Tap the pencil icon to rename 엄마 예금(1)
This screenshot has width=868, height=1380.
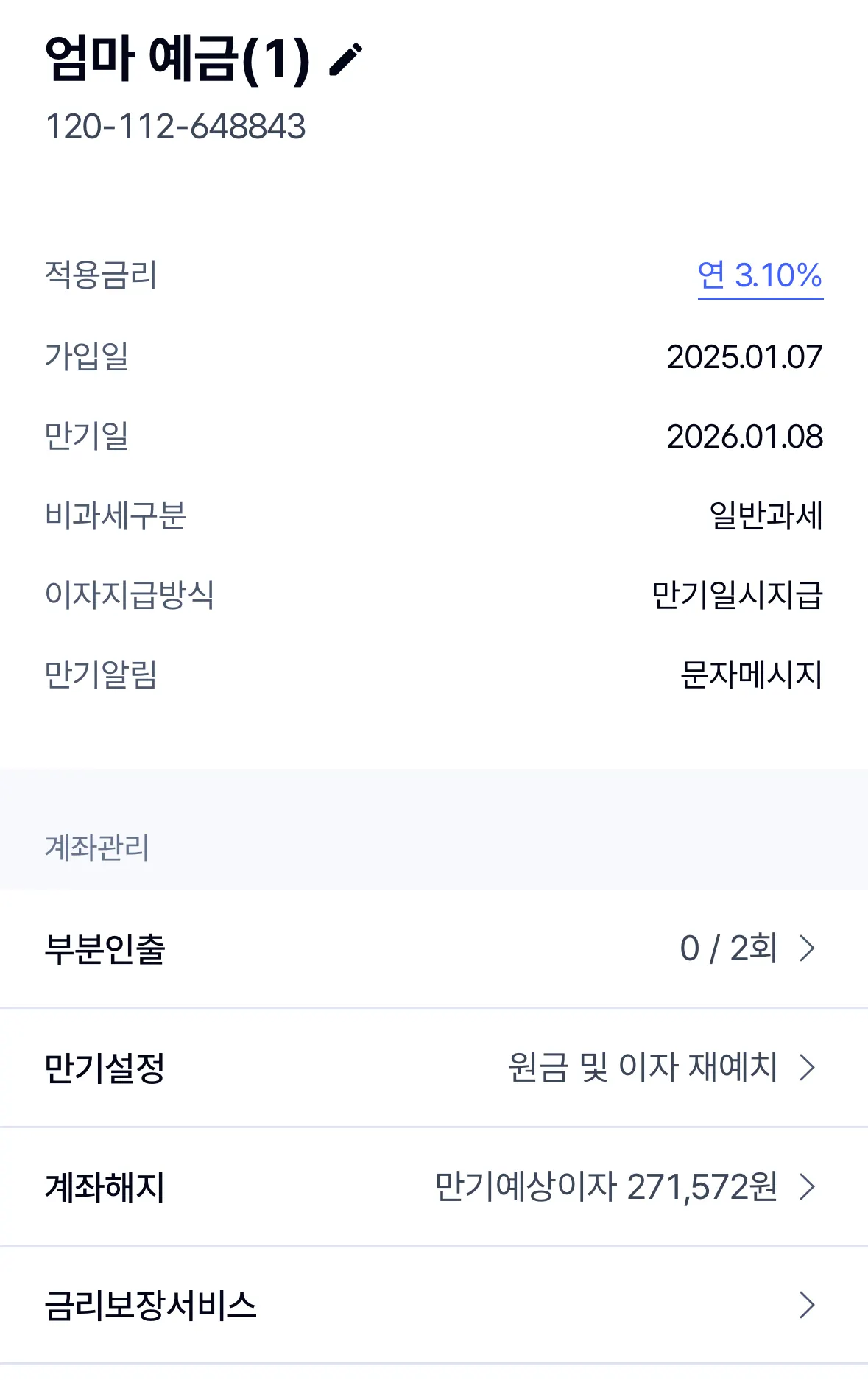(345, 59)
